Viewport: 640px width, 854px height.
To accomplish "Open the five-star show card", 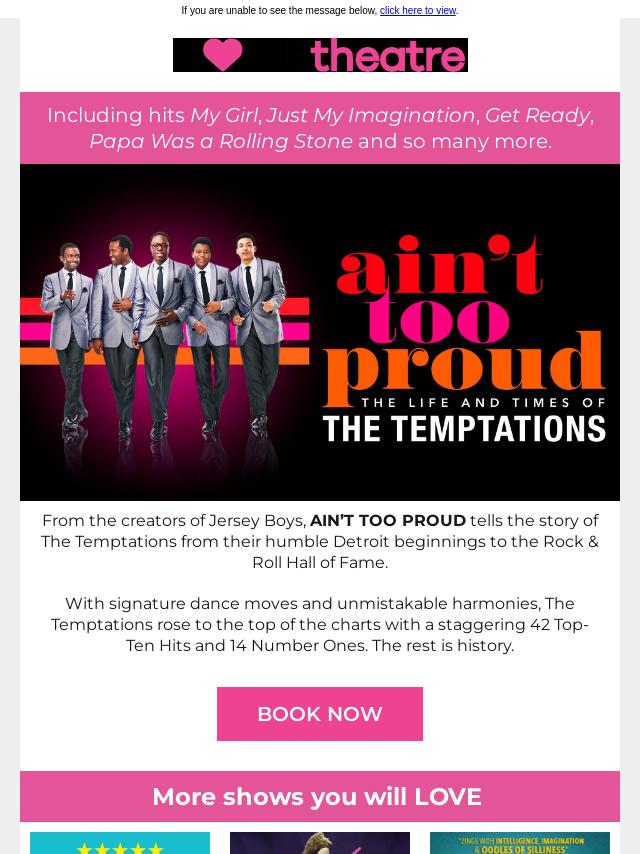I will pyautogui.click(x=120, y=843).
